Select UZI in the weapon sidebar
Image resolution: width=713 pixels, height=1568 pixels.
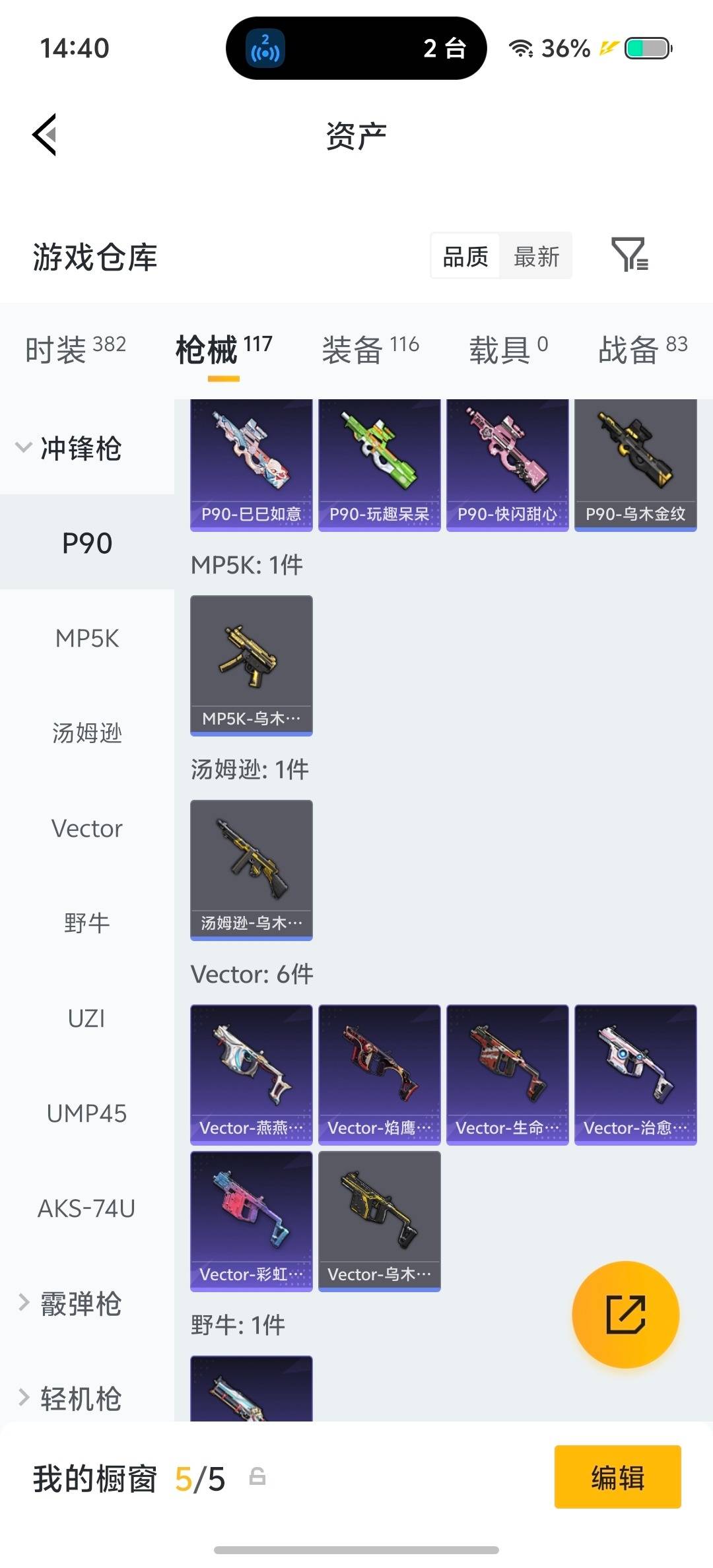[x=86, y=1018]
